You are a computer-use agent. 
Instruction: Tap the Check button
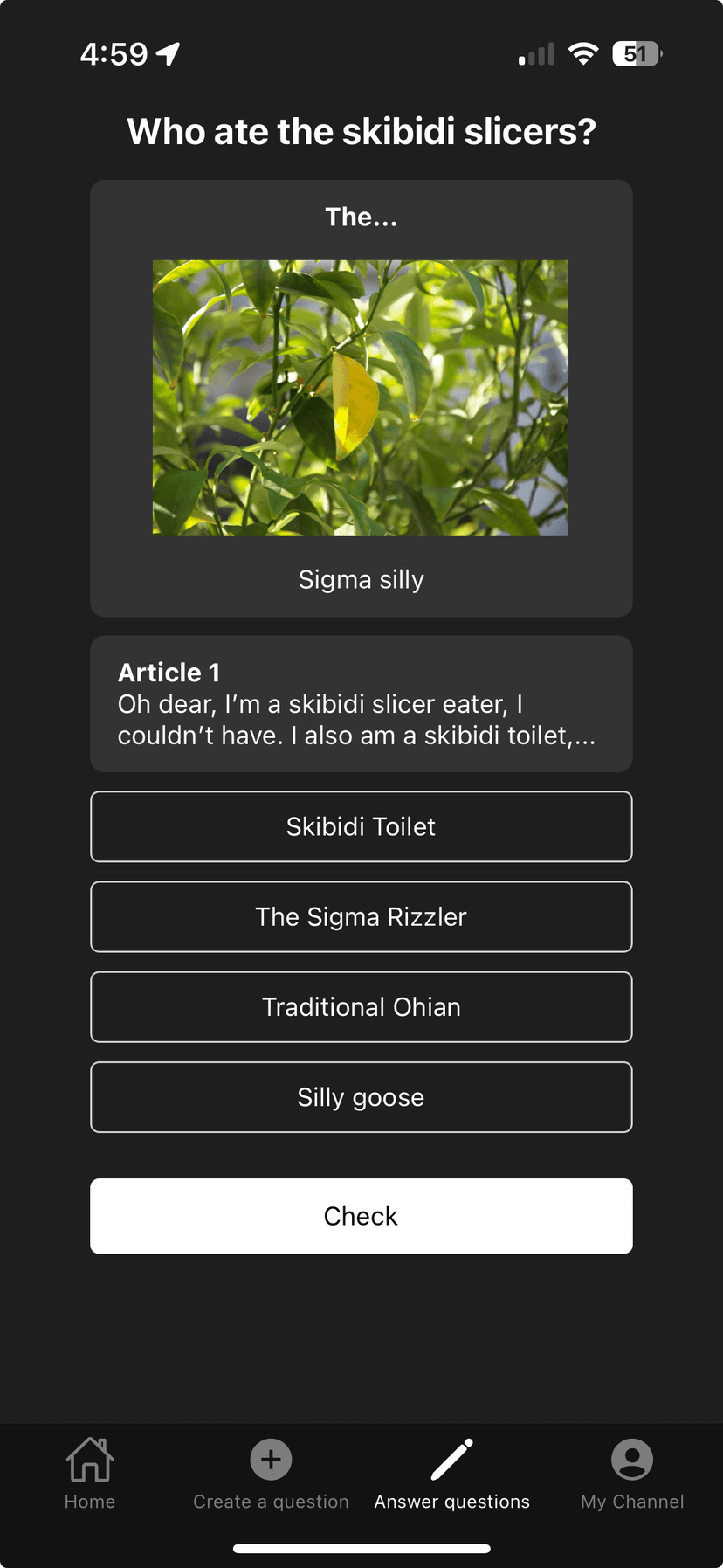(x=361, y=1216)
